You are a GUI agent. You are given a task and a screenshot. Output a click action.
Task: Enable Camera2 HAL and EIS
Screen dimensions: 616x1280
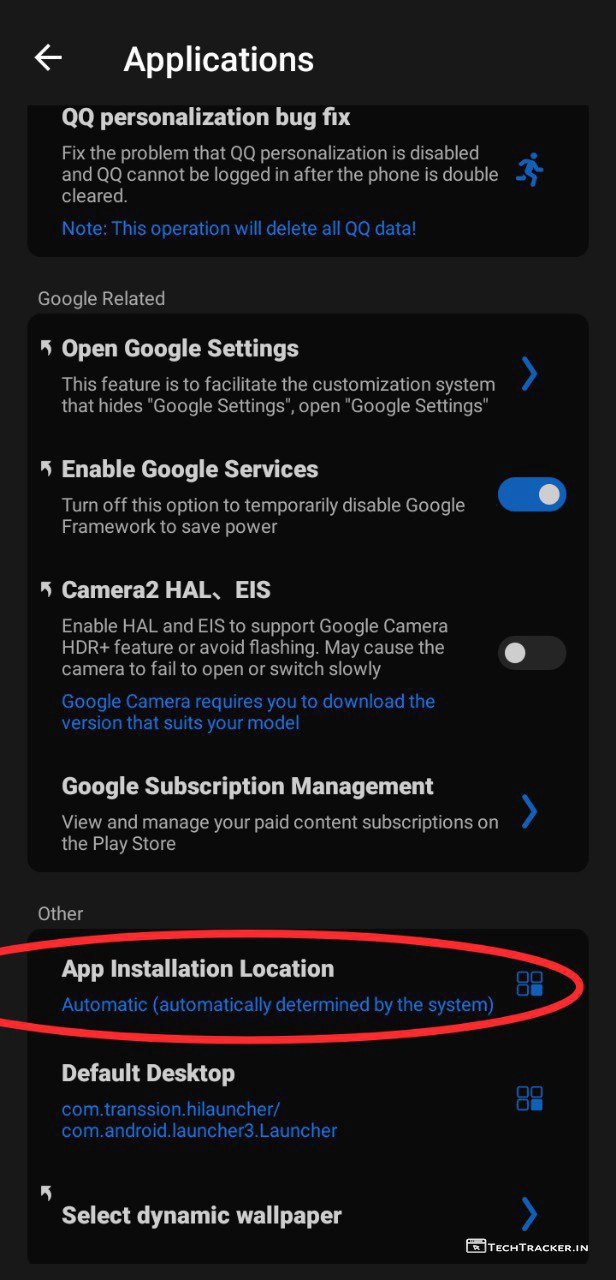click(x=531, y=653)
